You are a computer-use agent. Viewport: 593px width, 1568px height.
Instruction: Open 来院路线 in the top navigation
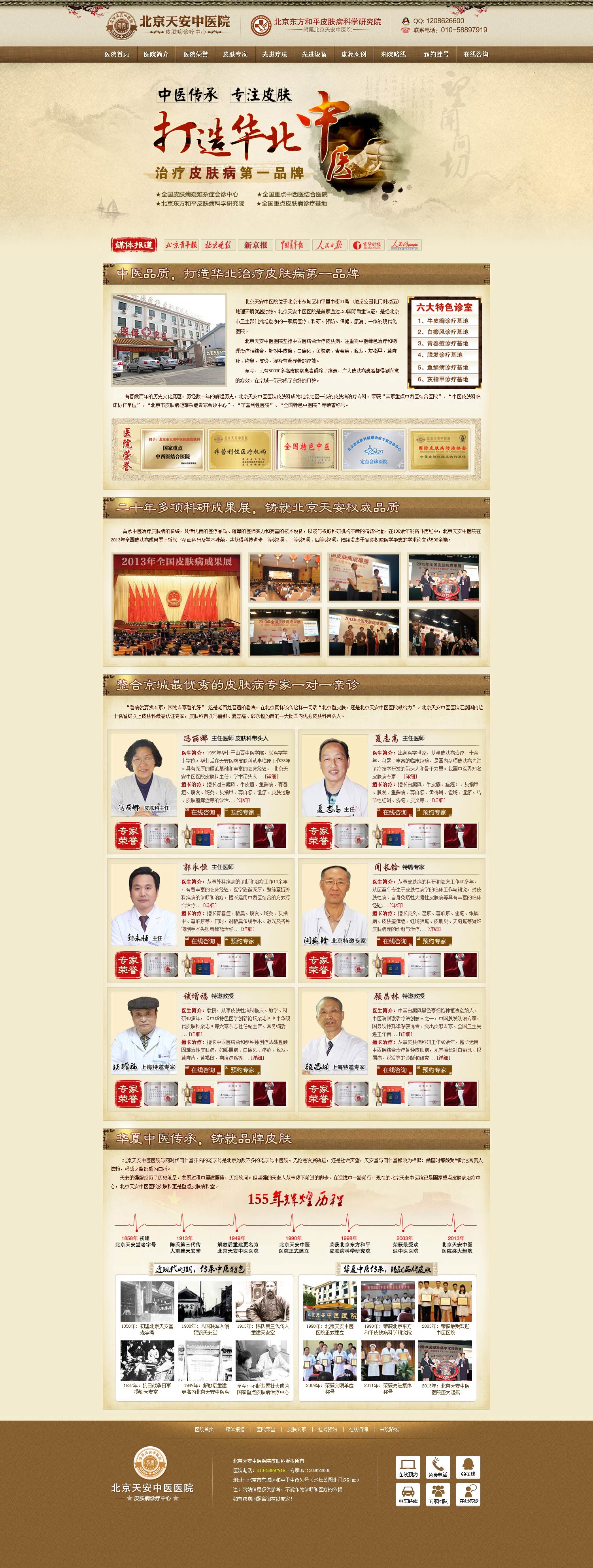click(393, 54)
